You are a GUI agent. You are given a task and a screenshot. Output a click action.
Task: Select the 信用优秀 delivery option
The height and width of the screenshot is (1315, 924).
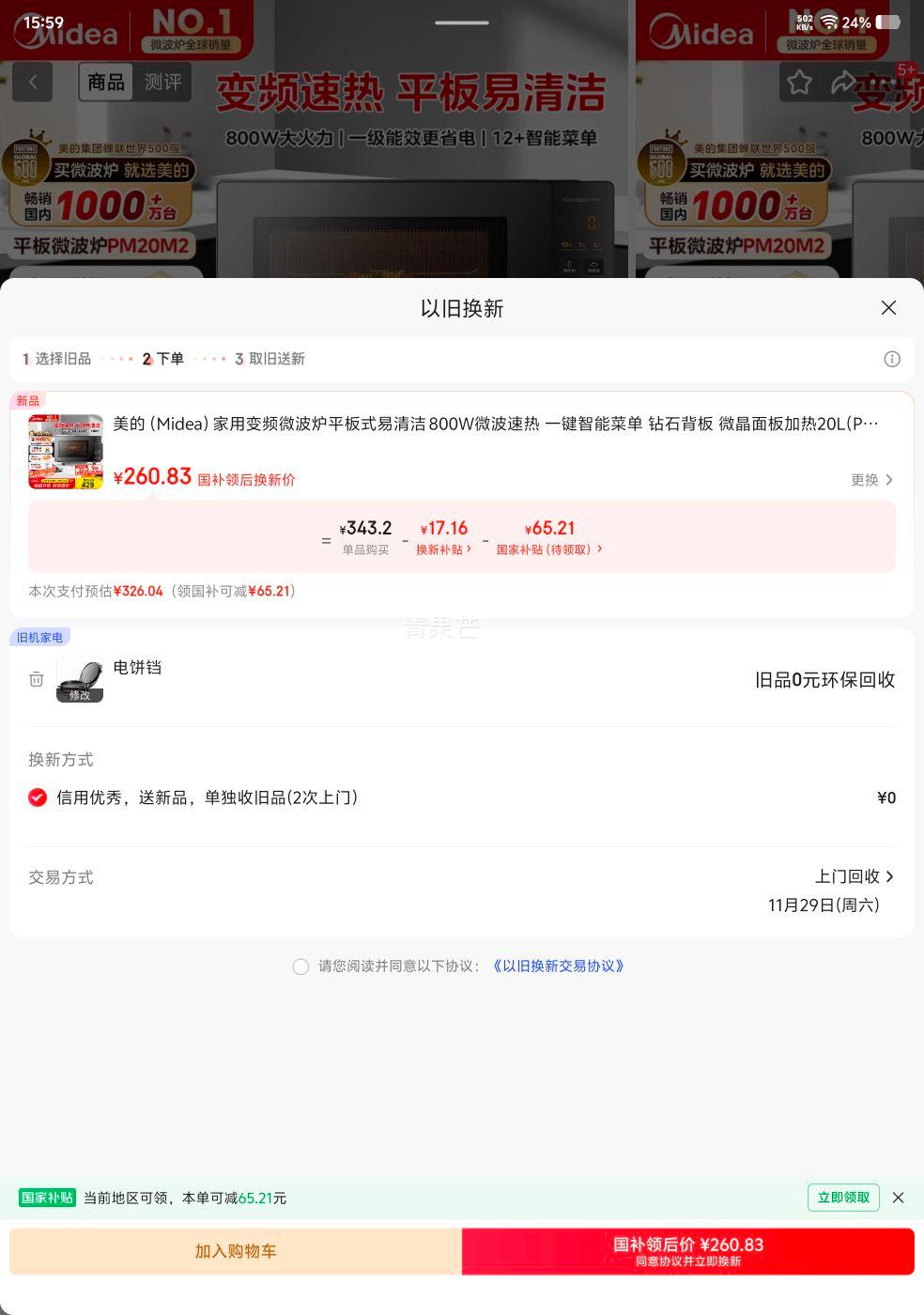38,797
